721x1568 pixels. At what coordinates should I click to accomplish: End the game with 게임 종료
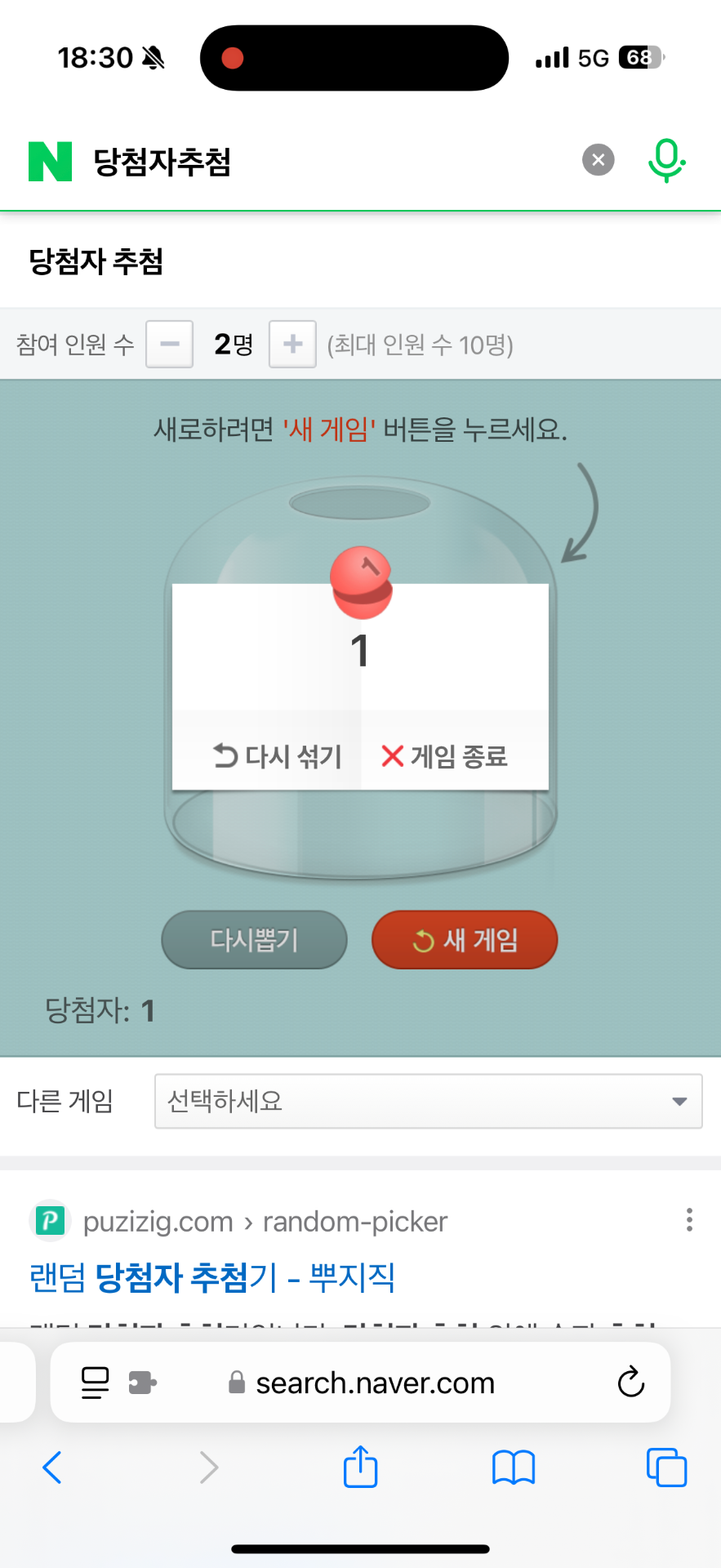coord(445,756)
